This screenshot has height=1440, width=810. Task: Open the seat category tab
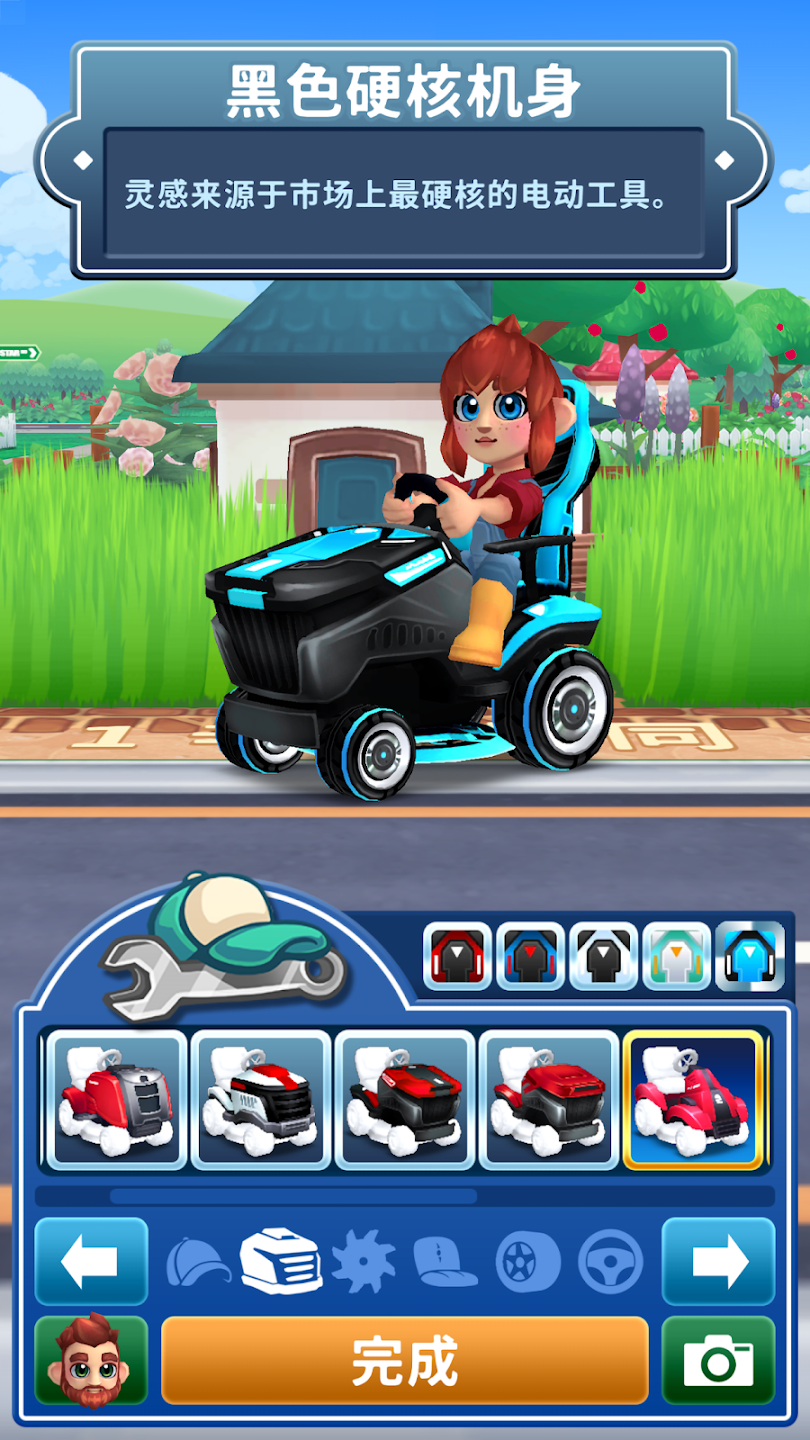(x=445, y=1263)
